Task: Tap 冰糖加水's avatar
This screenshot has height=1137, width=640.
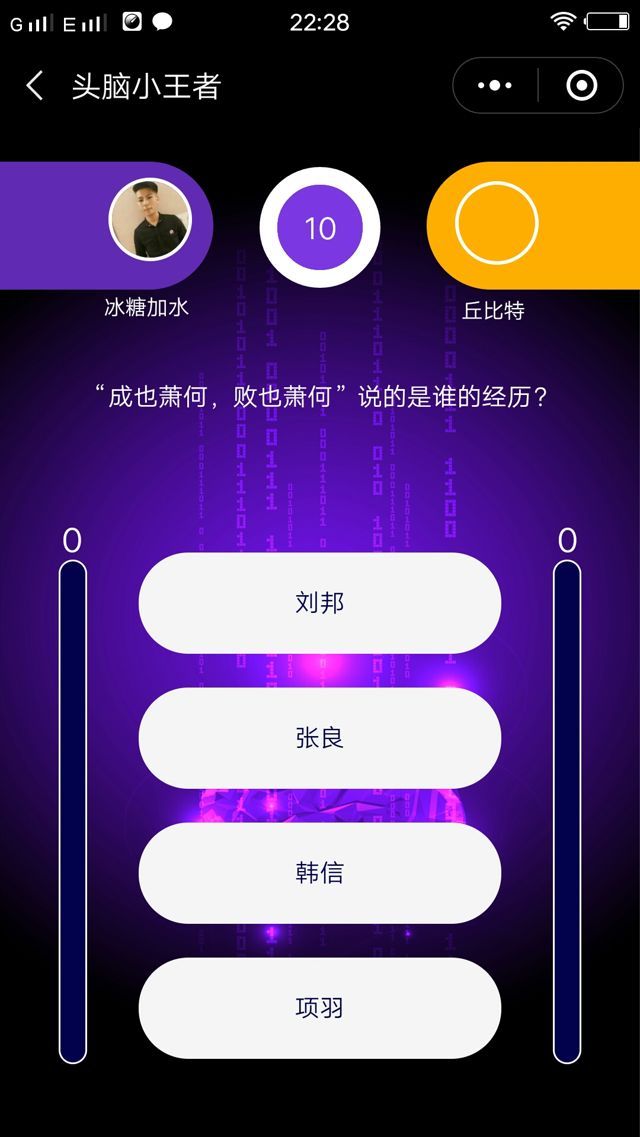Action: coord(150,220)
